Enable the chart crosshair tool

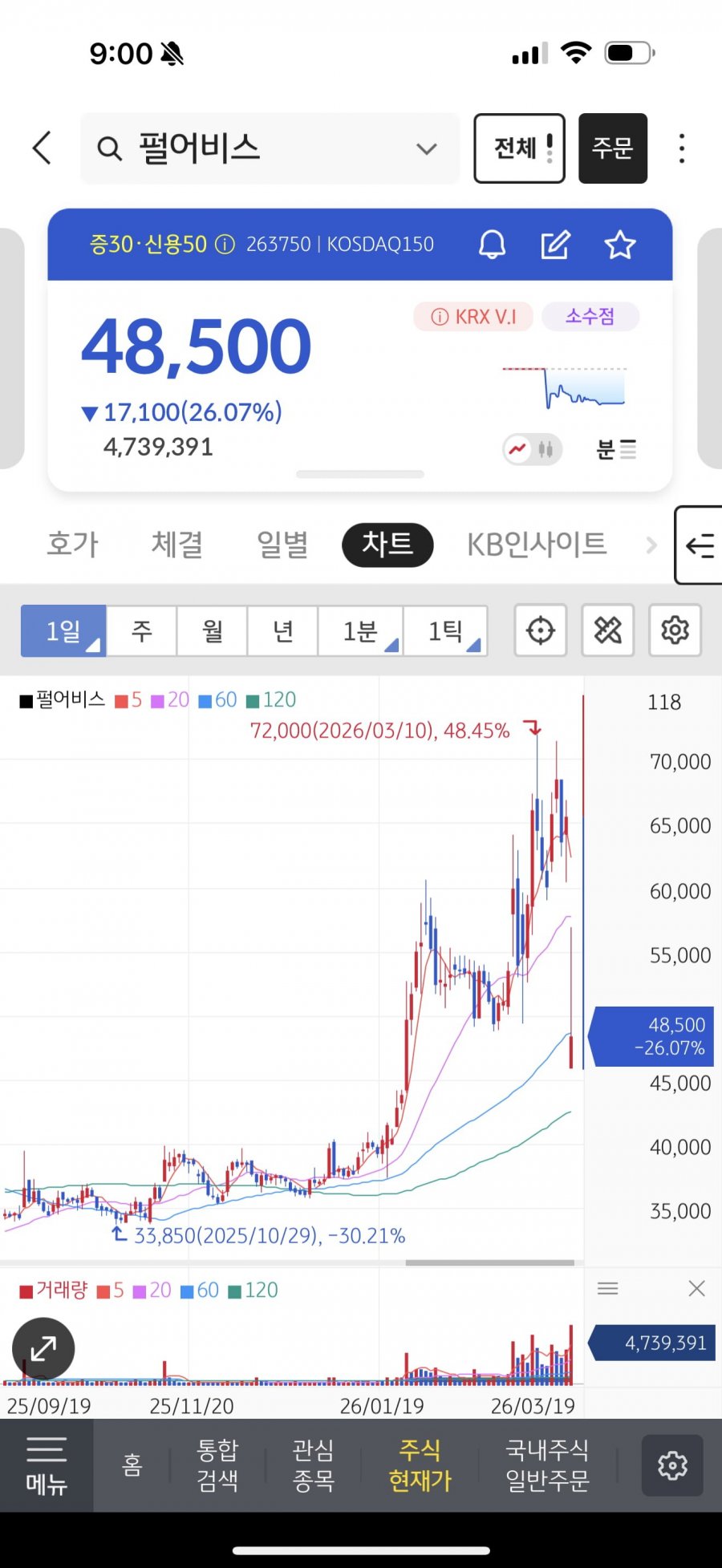coord(541,630)
